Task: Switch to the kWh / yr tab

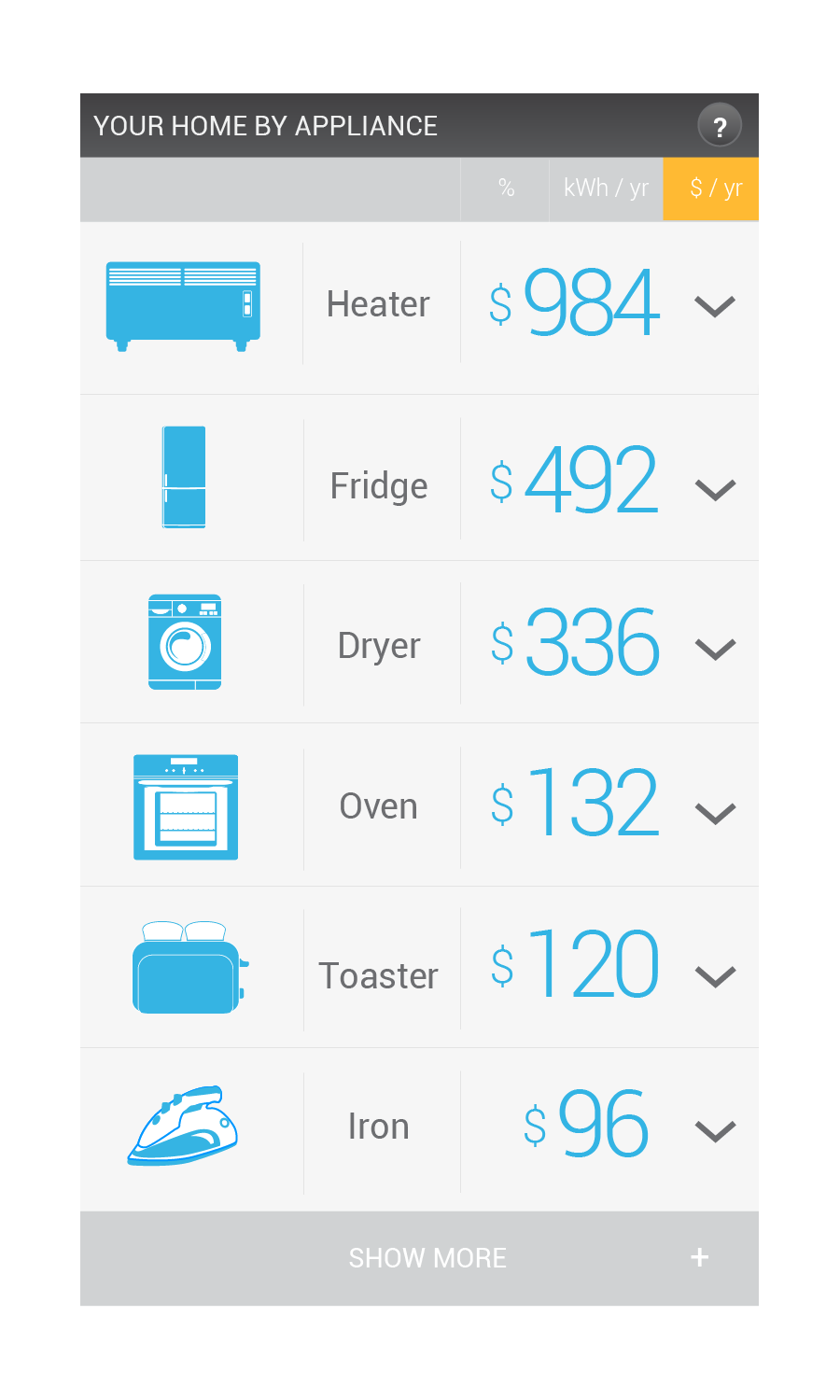Action: [606, 189]
